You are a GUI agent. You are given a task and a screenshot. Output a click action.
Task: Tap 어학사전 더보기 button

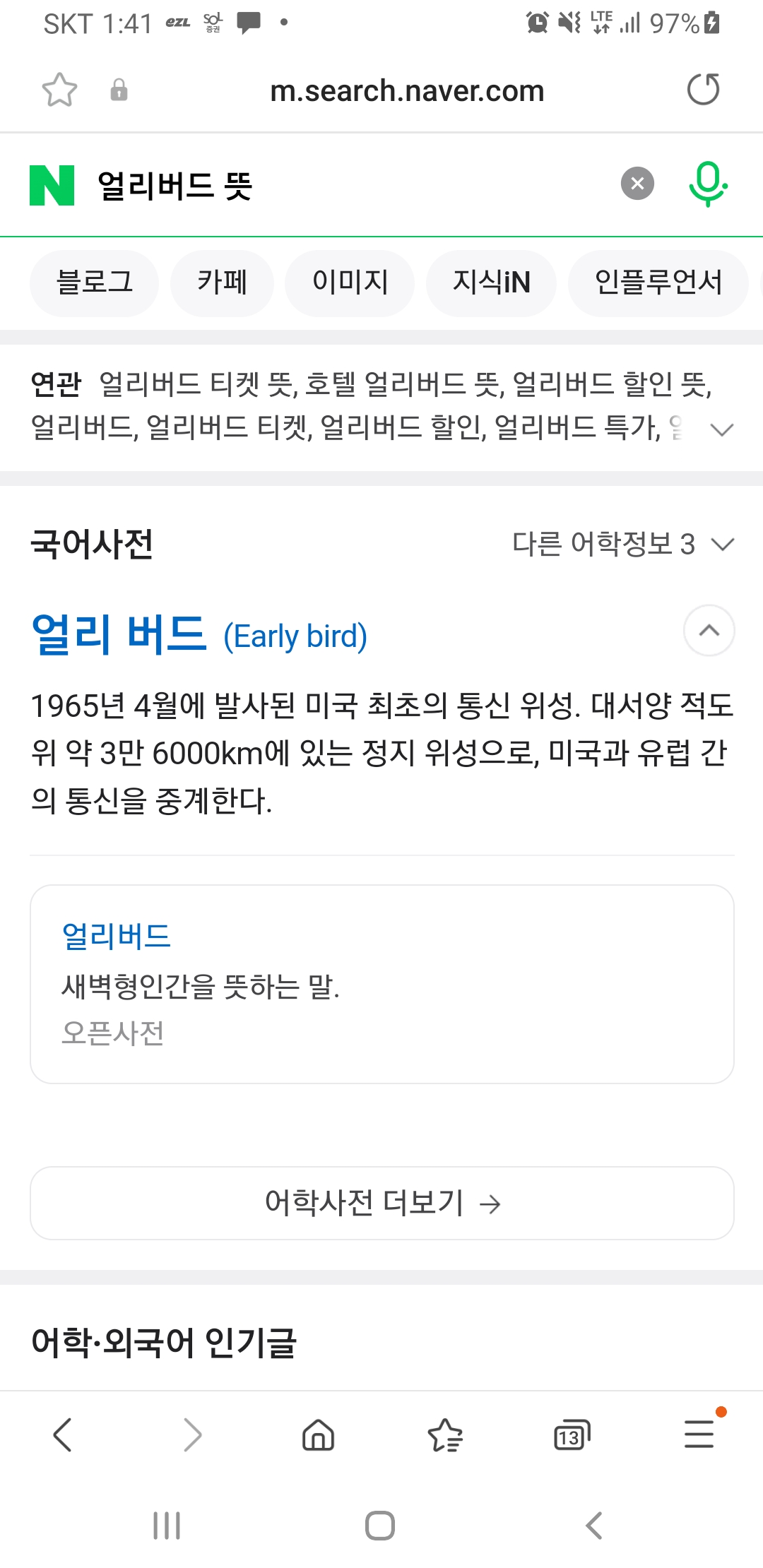point(381,1203)
